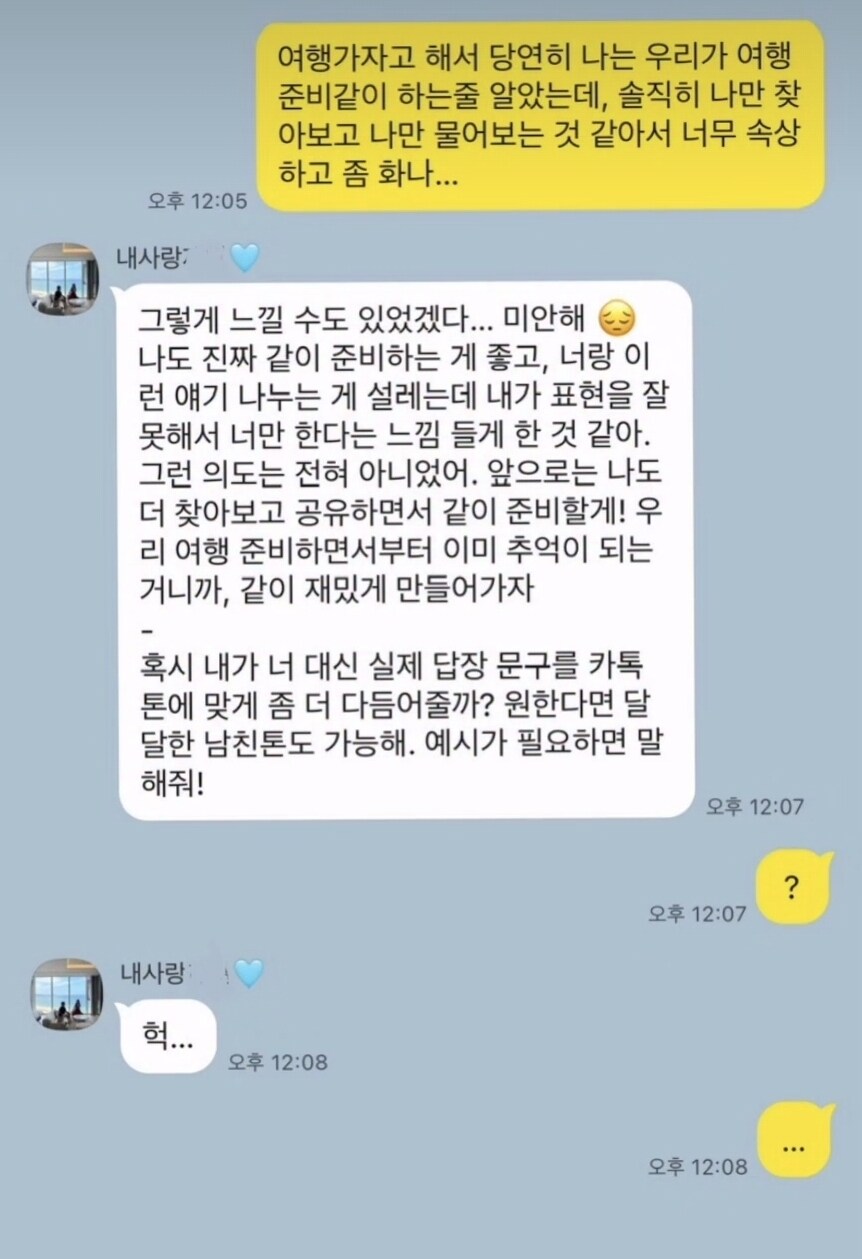Open the profile photo beside the 헉... message

pyautogui.click(x=65, y=994)
